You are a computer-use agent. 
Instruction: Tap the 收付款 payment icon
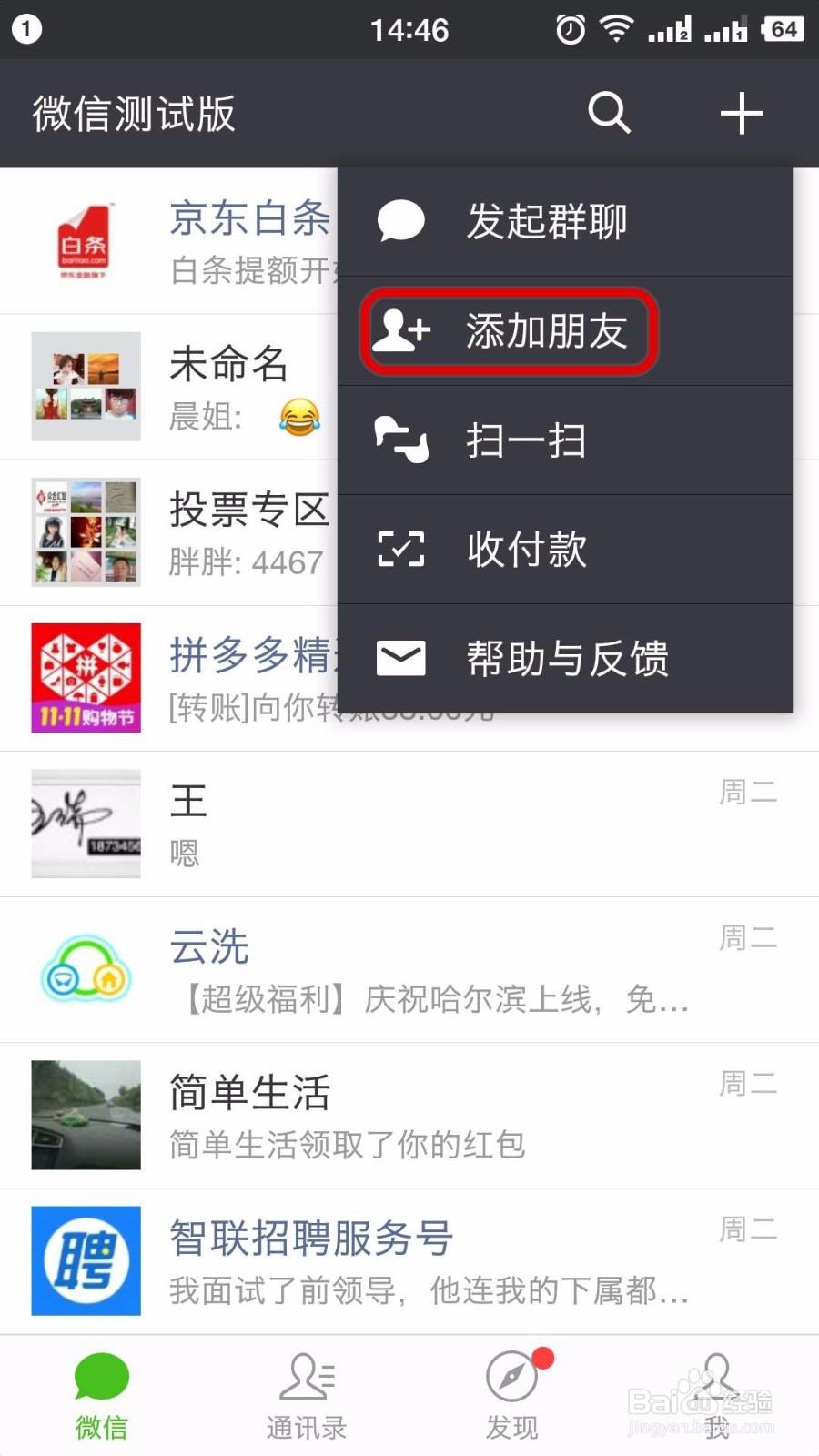(400, 550)
